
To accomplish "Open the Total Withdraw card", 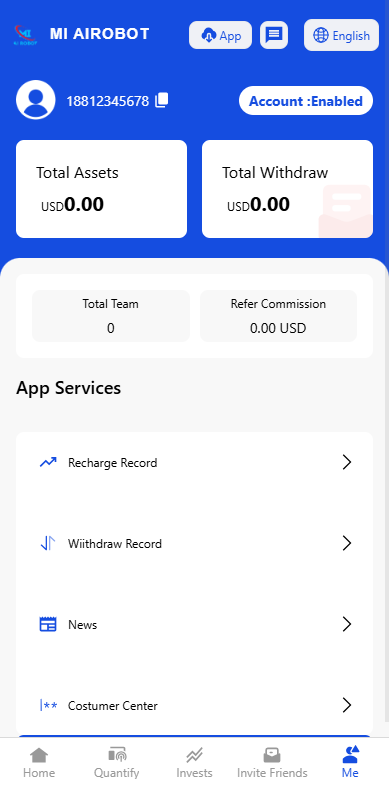I will click(287, 189).
